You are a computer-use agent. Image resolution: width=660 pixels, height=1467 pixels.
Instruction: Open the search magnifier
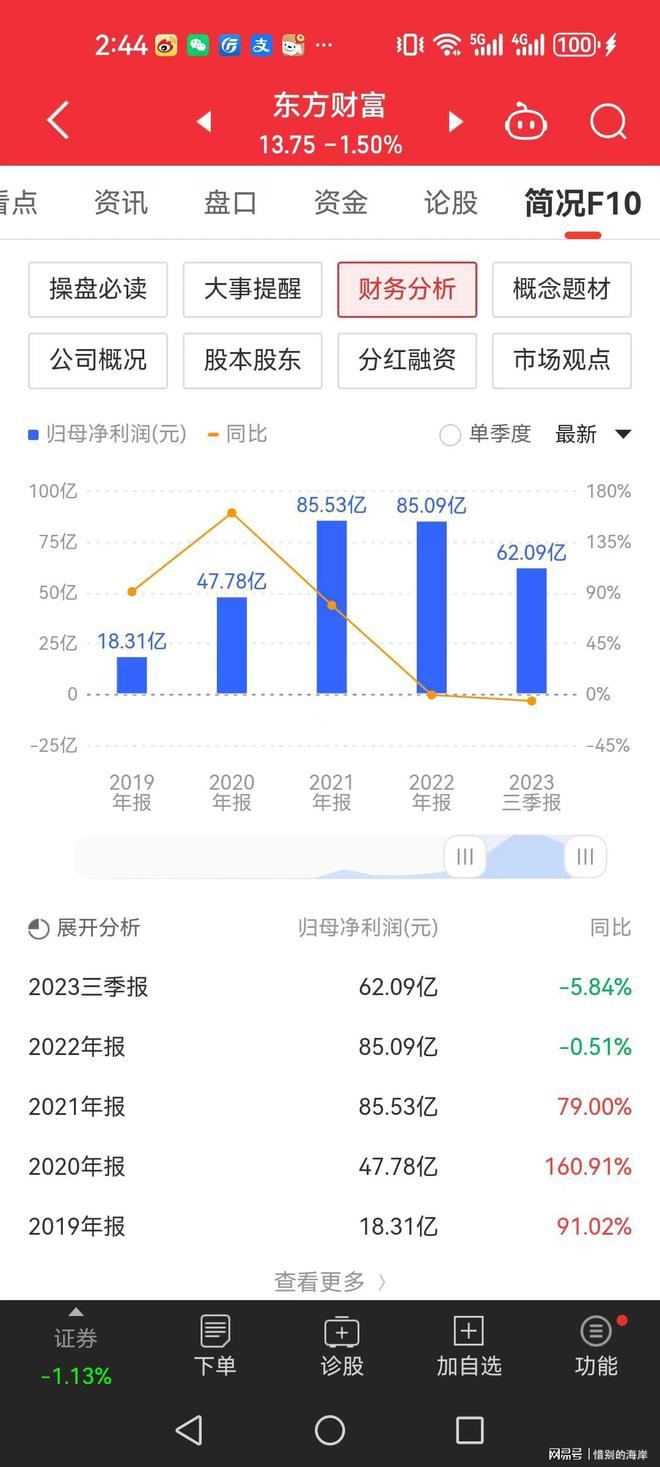[608, 123]
